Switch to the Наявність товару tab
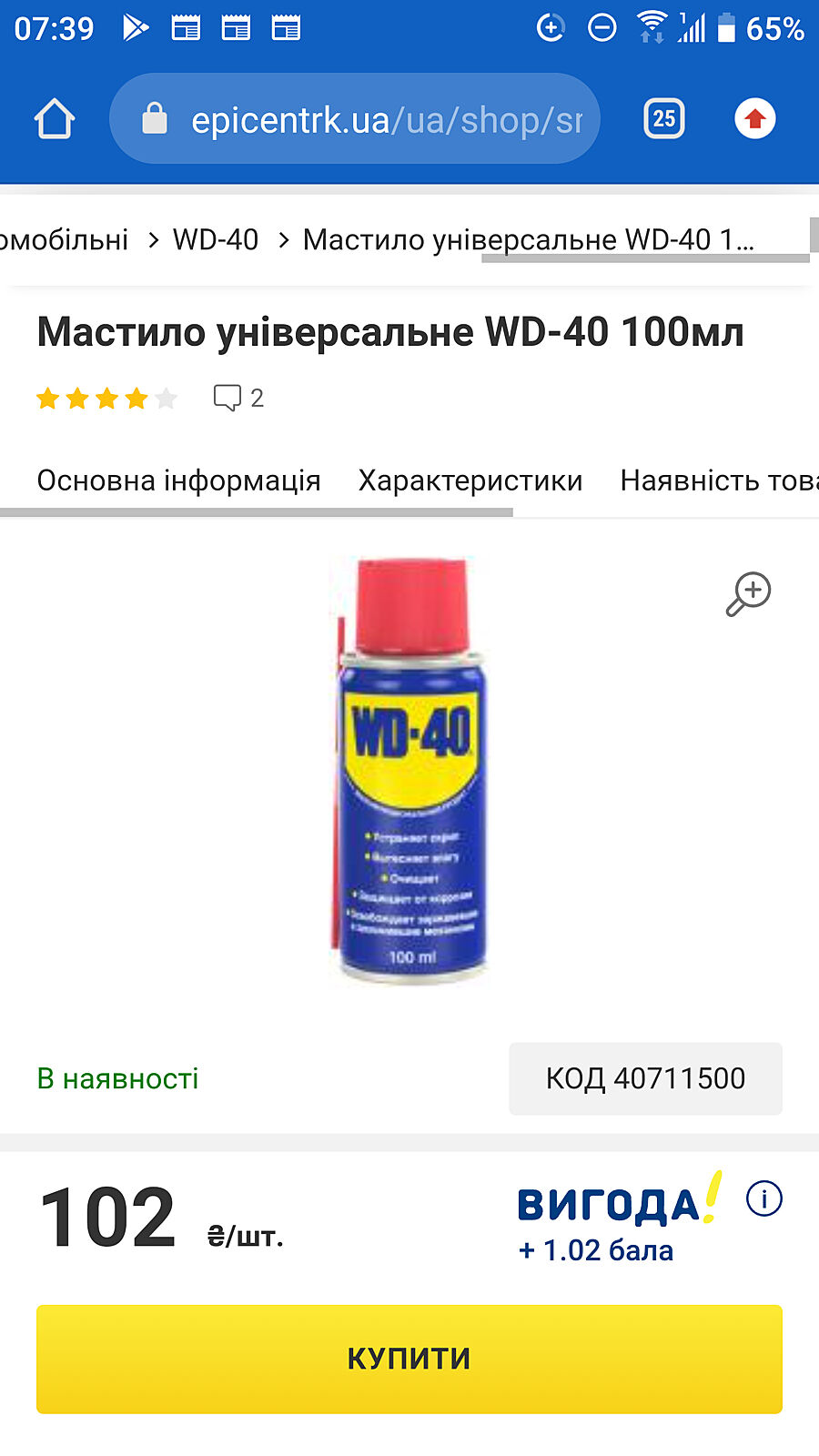Viewport: 819px width, 1456px height. (x=719, y=480)
